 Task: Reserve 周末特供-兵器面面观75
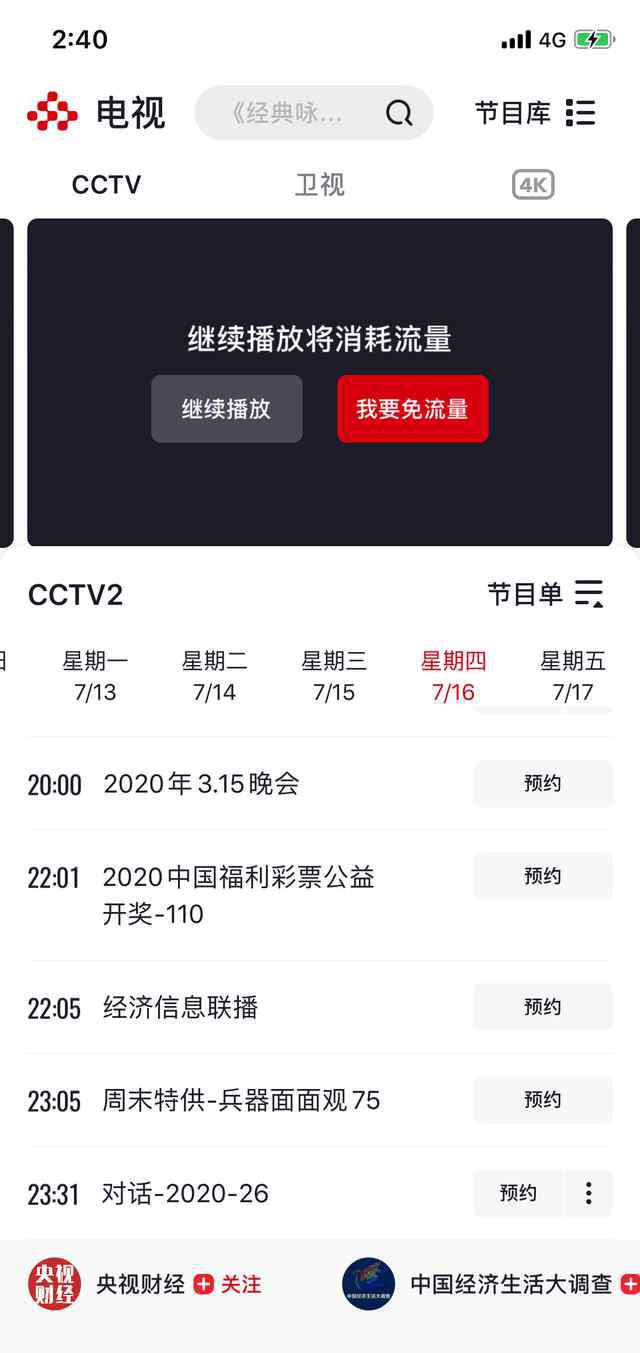543,1100
